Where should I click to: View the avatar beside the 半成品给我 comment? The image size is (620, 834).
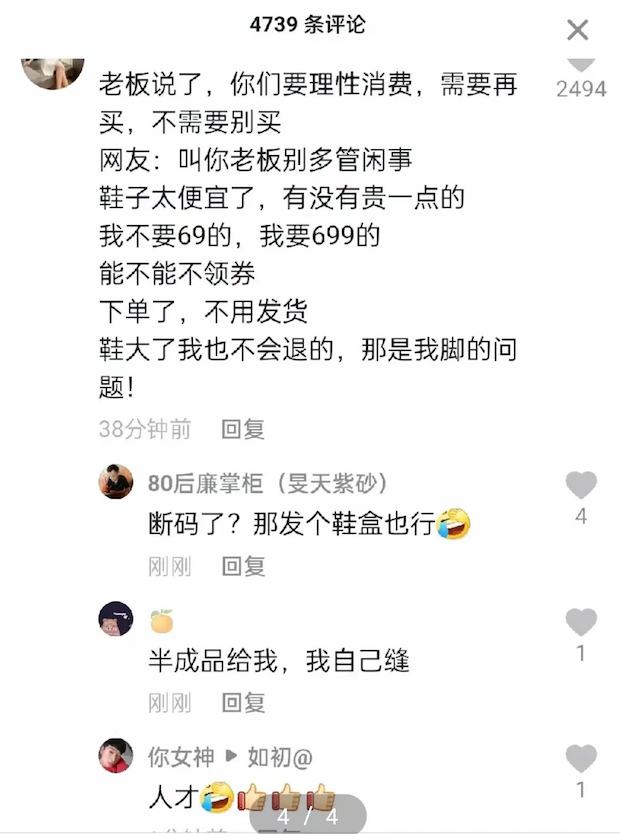(116, 620)
